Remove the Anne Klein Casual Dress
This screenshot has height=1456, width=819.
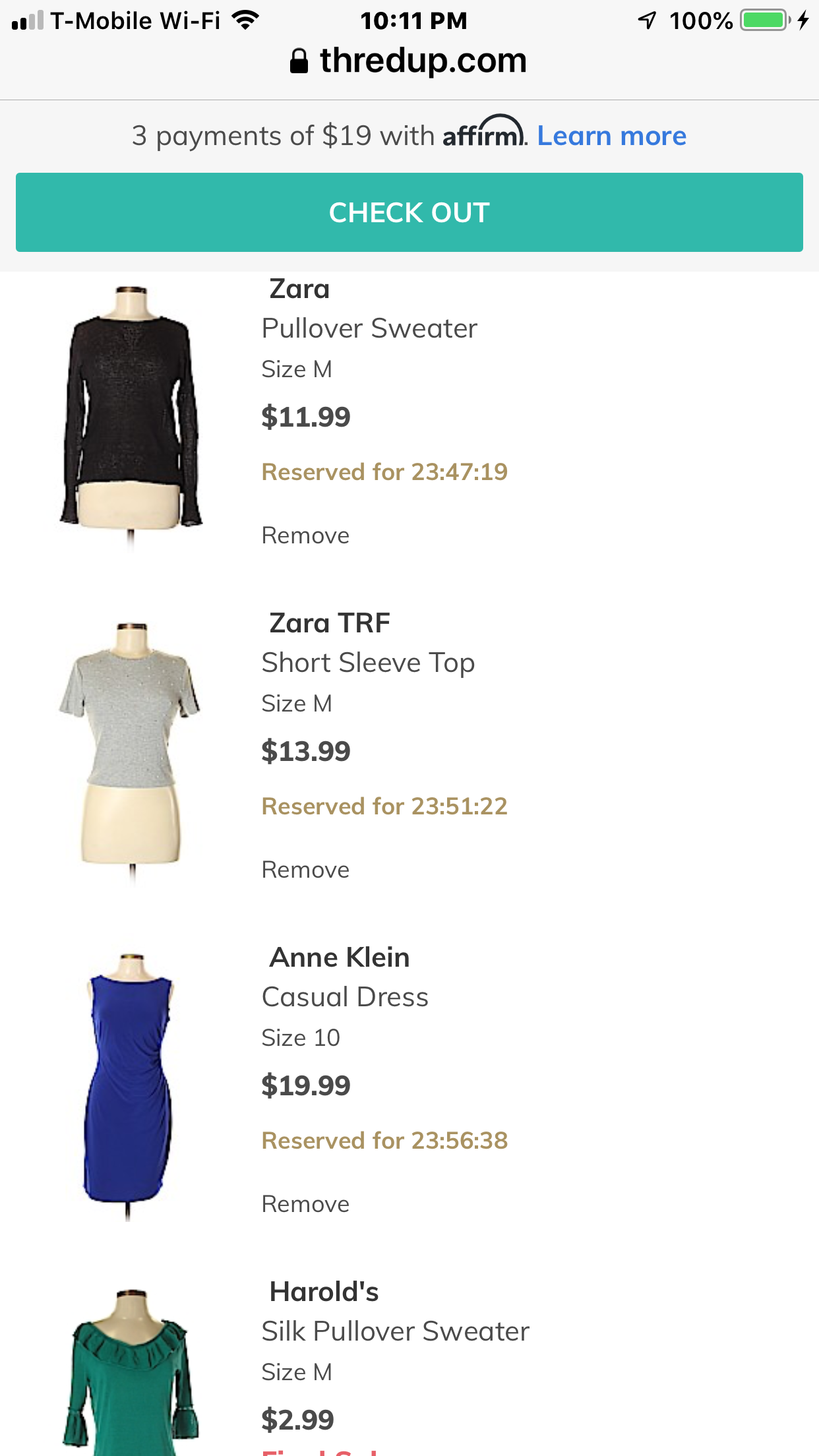click(x=305, y=1204)
